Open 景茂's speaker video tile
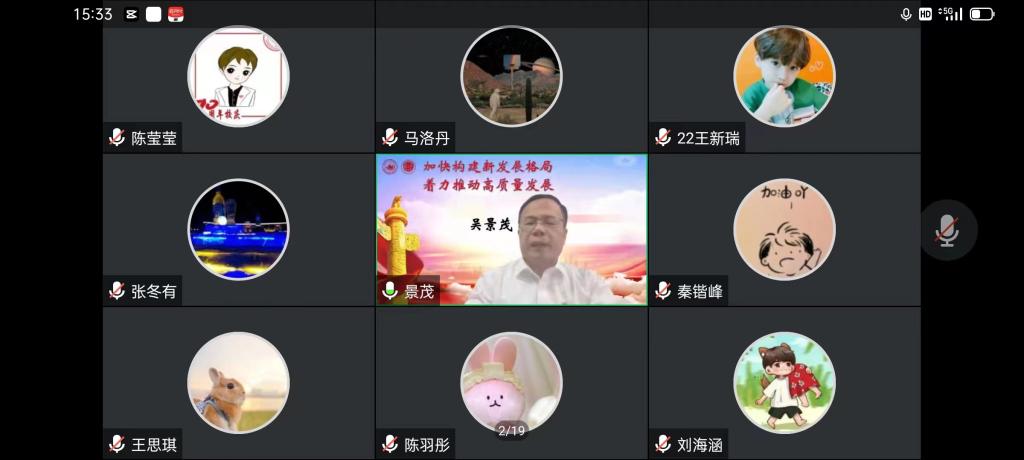Image resolution: width=1024 pixels, height=460 pixels. tap(511, 230)
